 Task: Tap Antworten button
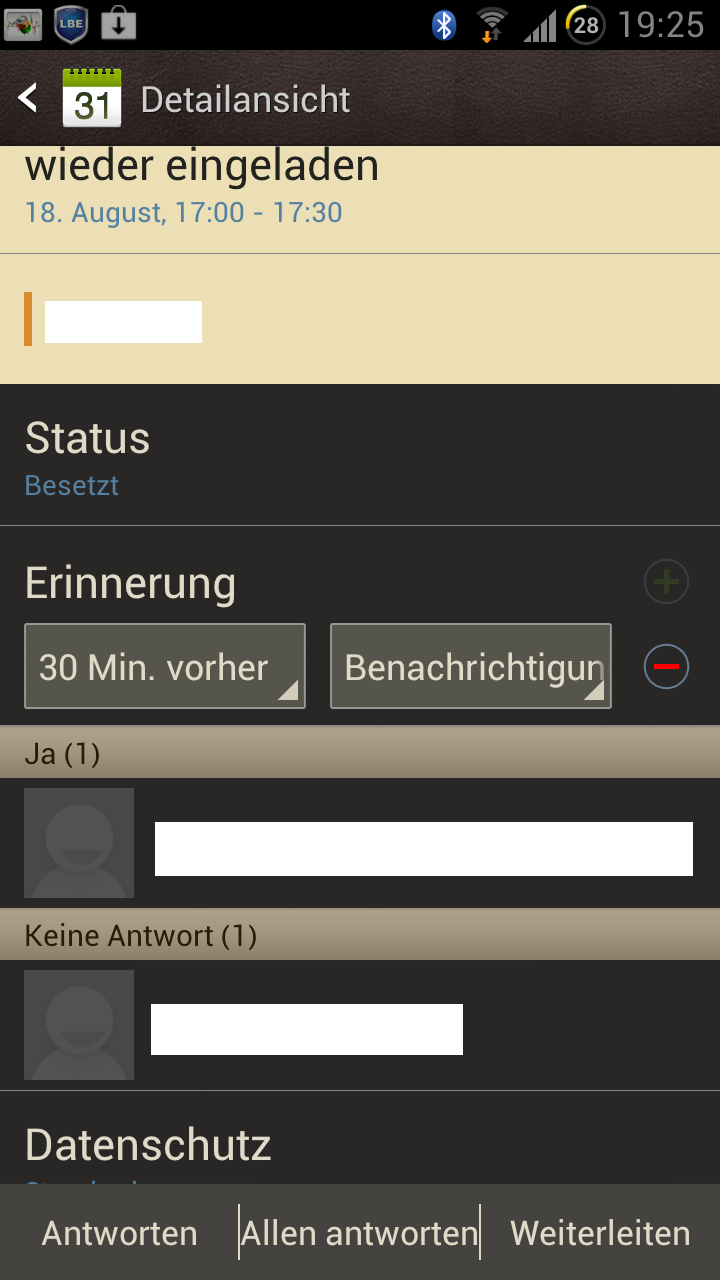[119, 1233]
